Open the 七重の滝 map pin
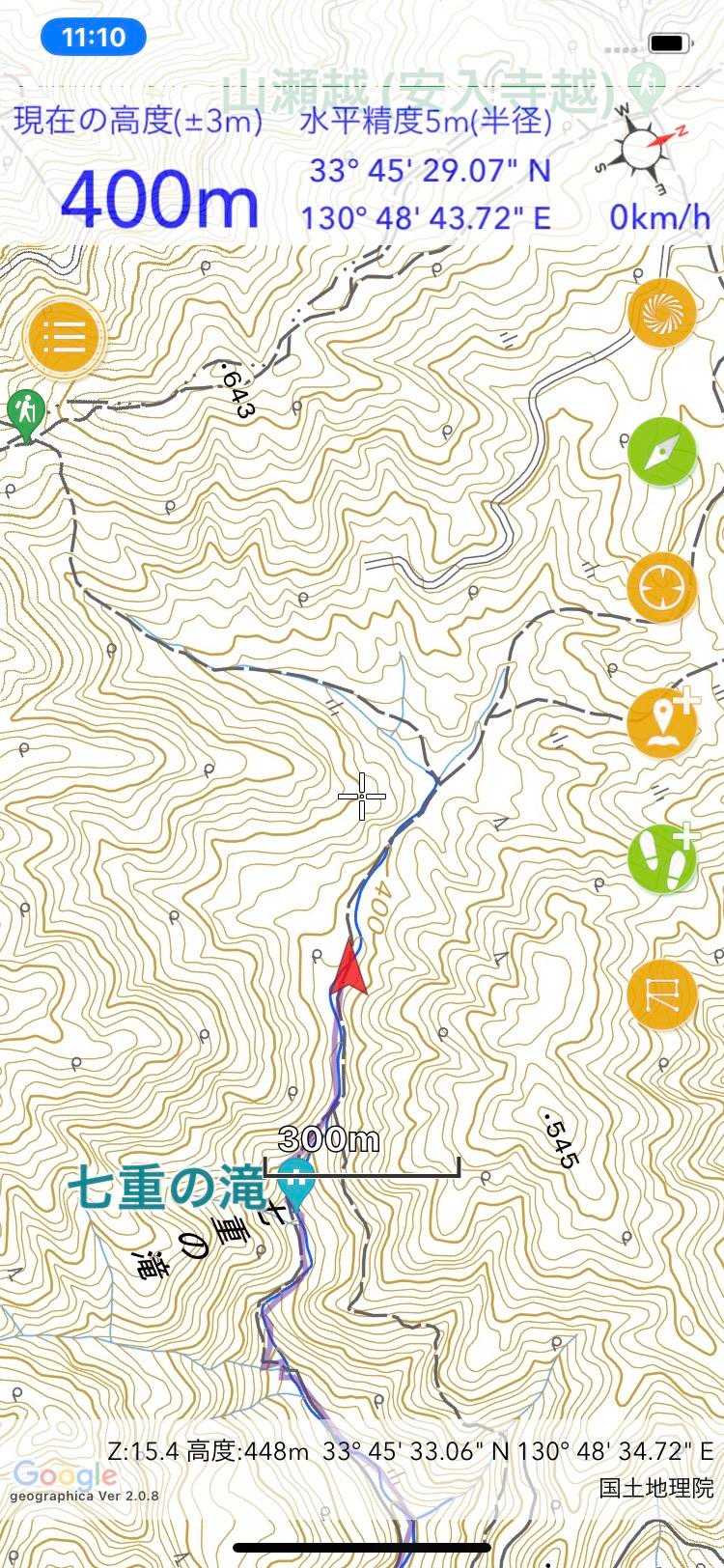Screen dimensions: 724x1568 click(294, 1182)
